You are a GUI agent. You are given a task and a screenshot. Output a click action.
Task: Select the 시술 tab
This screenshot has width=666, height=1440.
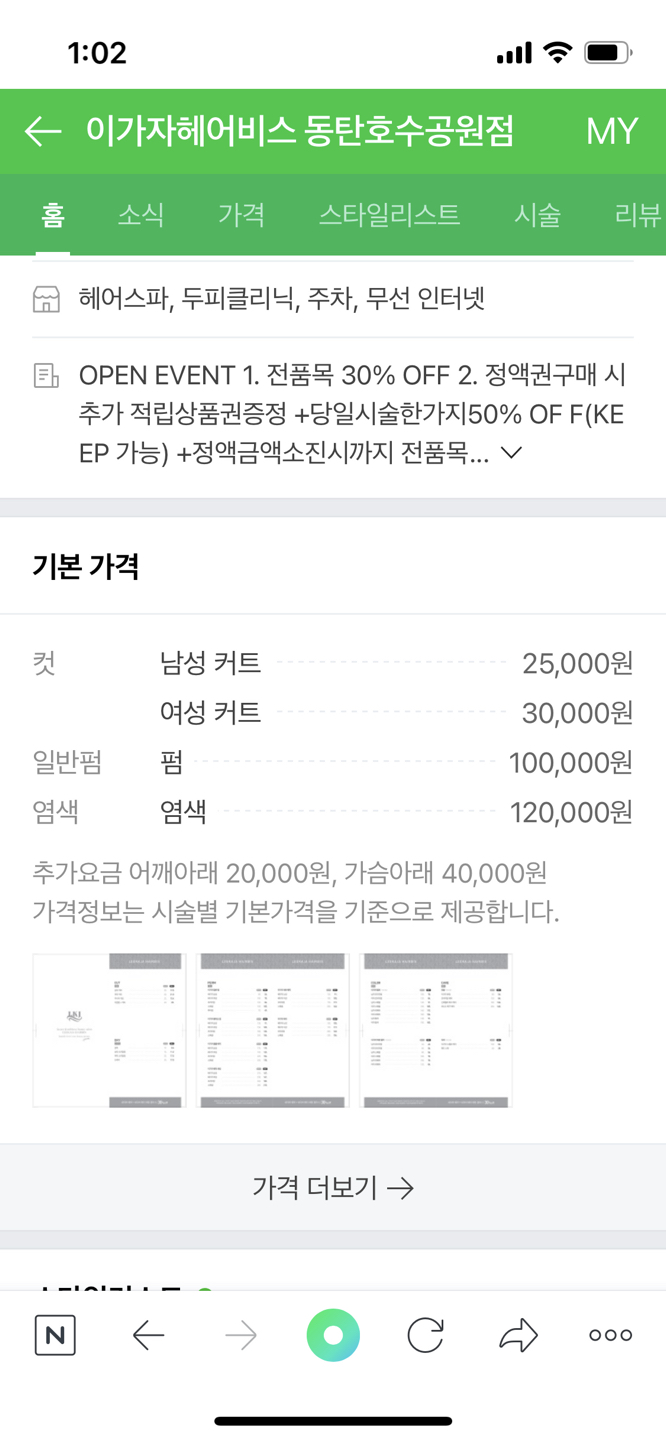tap(538, 214)
